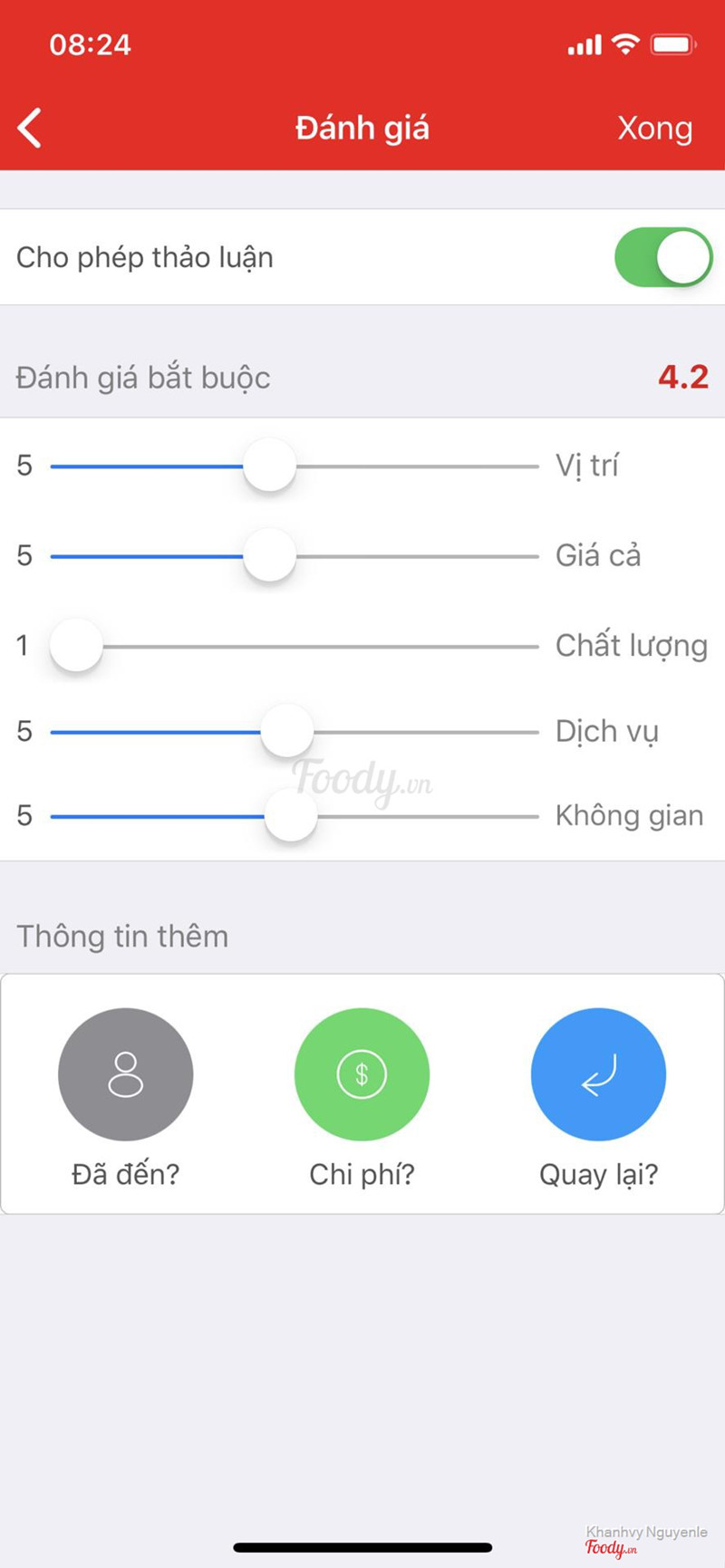Tap the Dịch vụ rating slider
This screenshot has width=725, height=1568.
(x=286, y=731)
